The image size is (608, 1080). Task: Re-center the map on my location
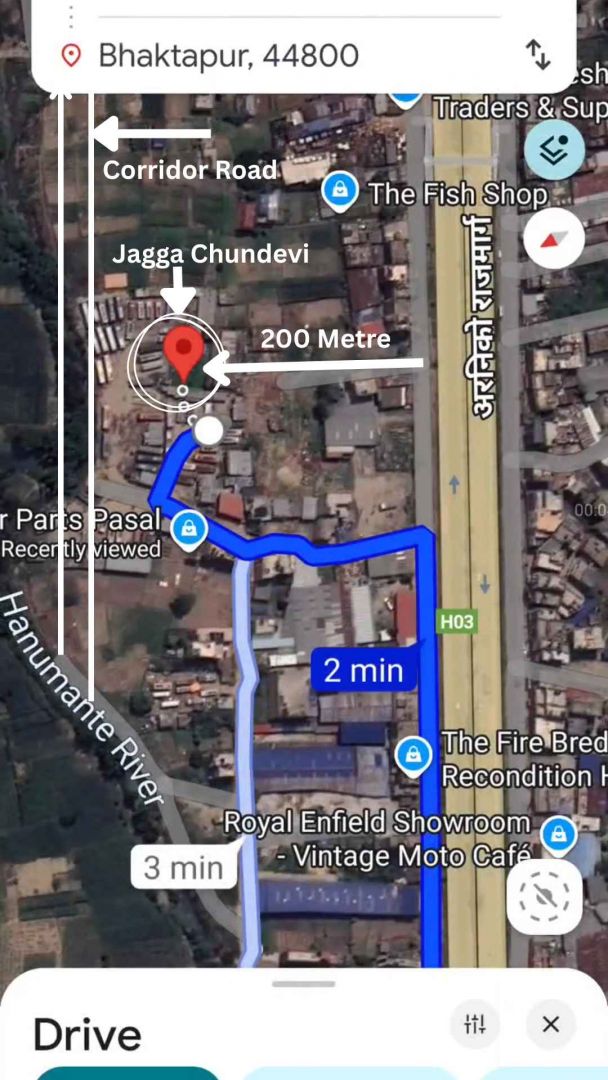[544, 896]
